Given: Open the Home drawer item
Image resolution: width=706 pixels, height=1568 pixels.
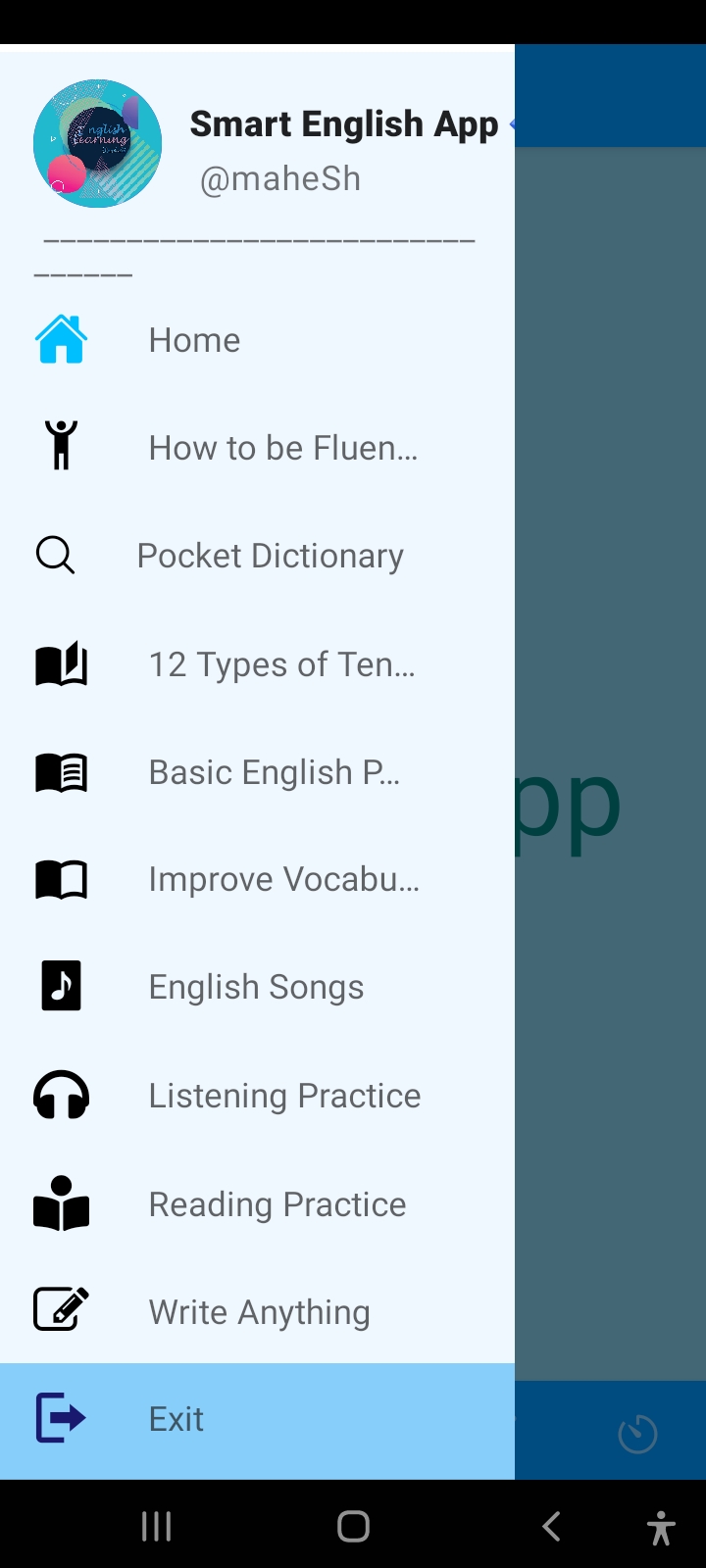Looking at the screenshot, I should point(194,340).
